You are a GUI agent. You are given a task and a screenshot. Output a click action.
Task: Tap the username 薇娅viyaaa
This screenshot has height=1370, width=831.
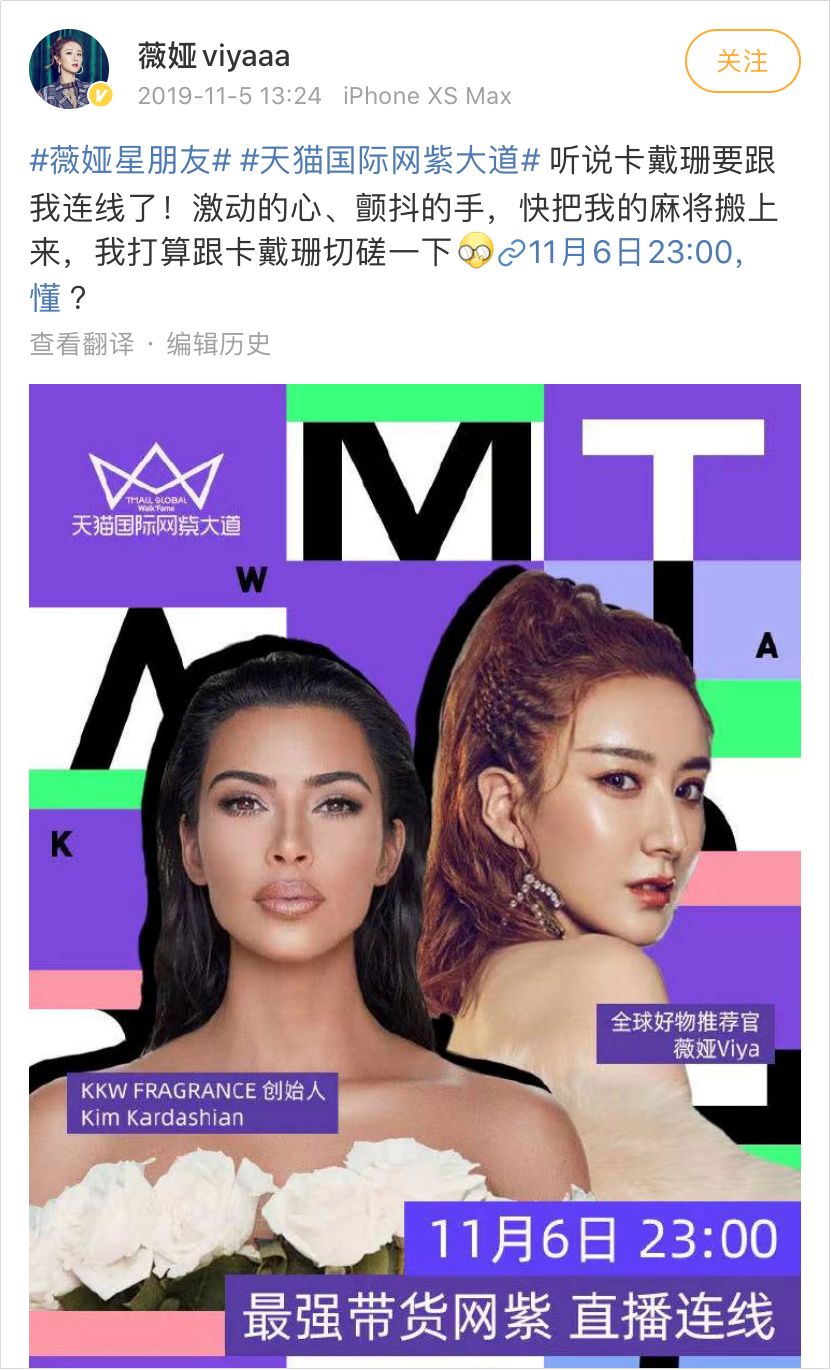tap(214, 56)
